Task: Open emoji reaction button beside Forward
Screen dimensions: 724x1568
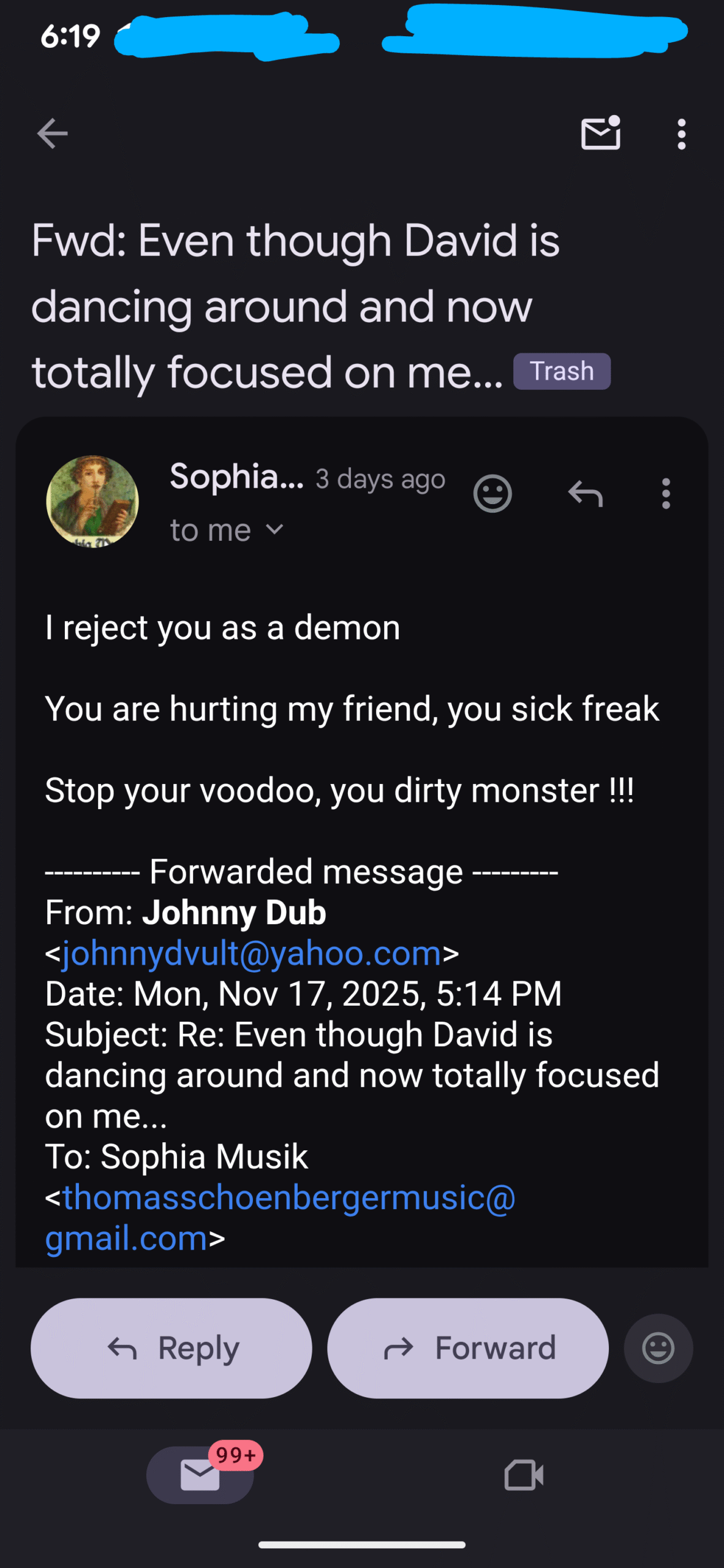Action: click(x=658, y=1347)
